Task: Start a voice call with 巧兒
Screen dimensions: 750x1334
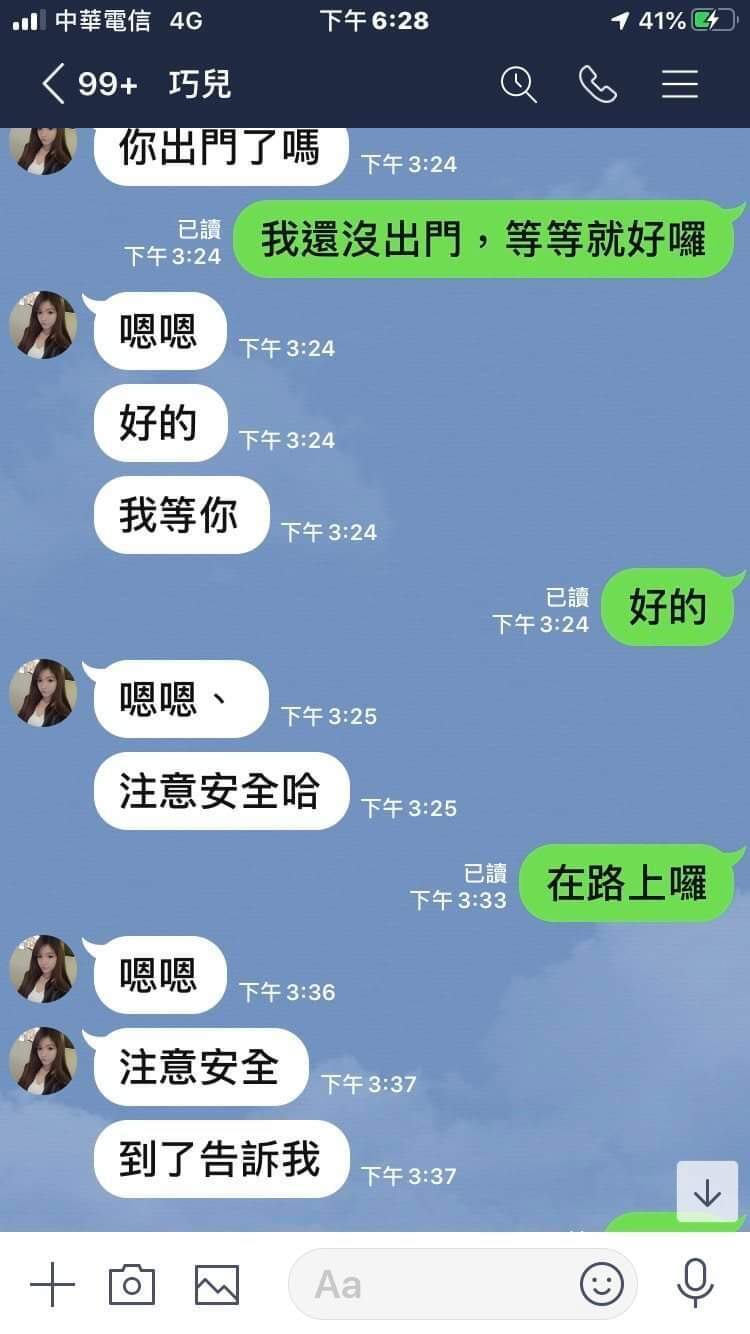Action: (597, 84)
